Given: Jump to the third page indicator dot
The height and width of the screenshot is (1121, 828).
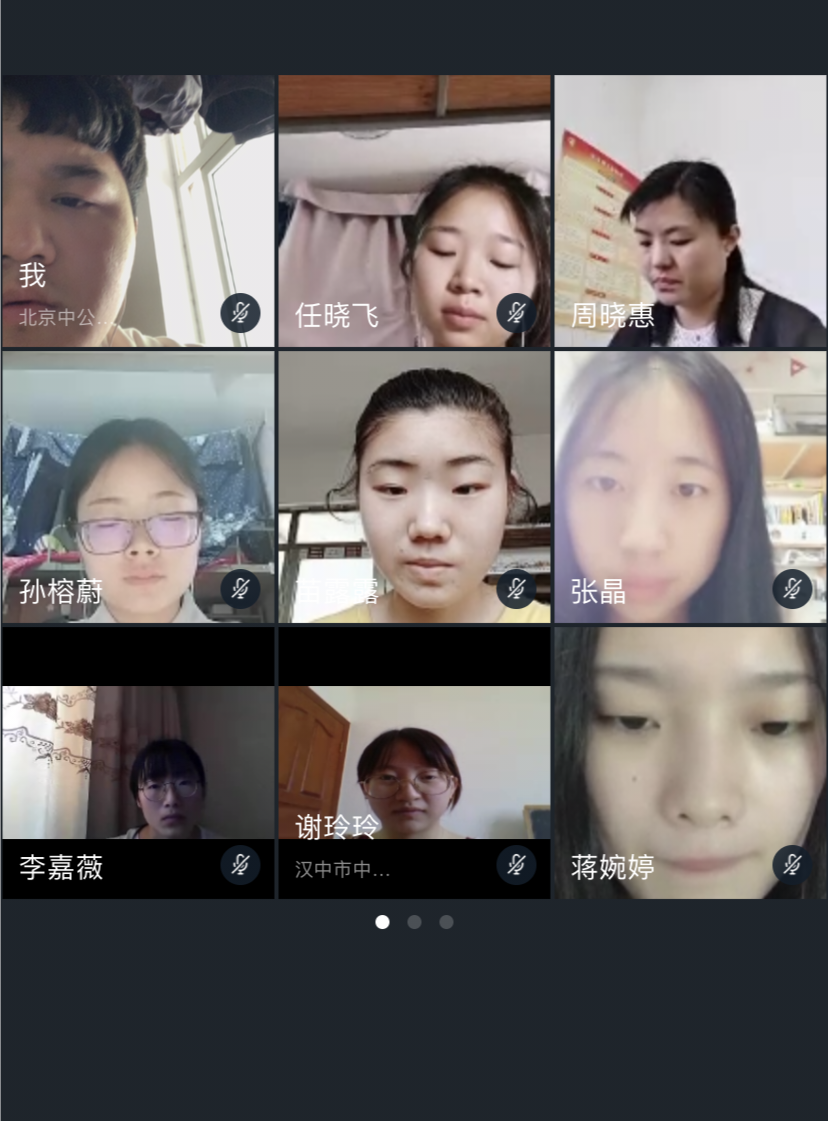Looking at the screenshot, I should click(446, 922).
